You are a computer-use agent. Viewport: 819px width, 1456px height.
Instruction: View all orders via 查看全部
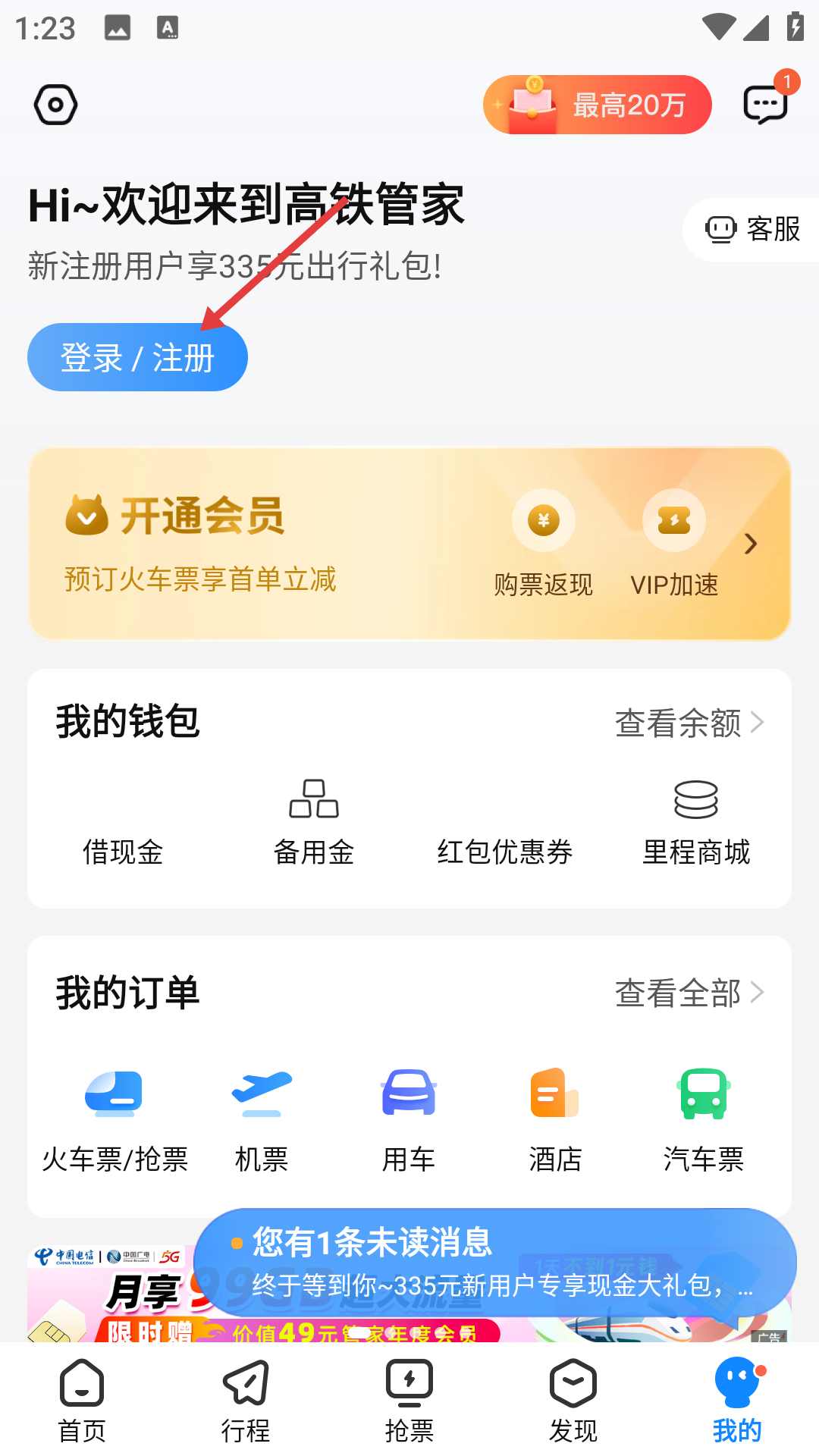click(689, 993)
